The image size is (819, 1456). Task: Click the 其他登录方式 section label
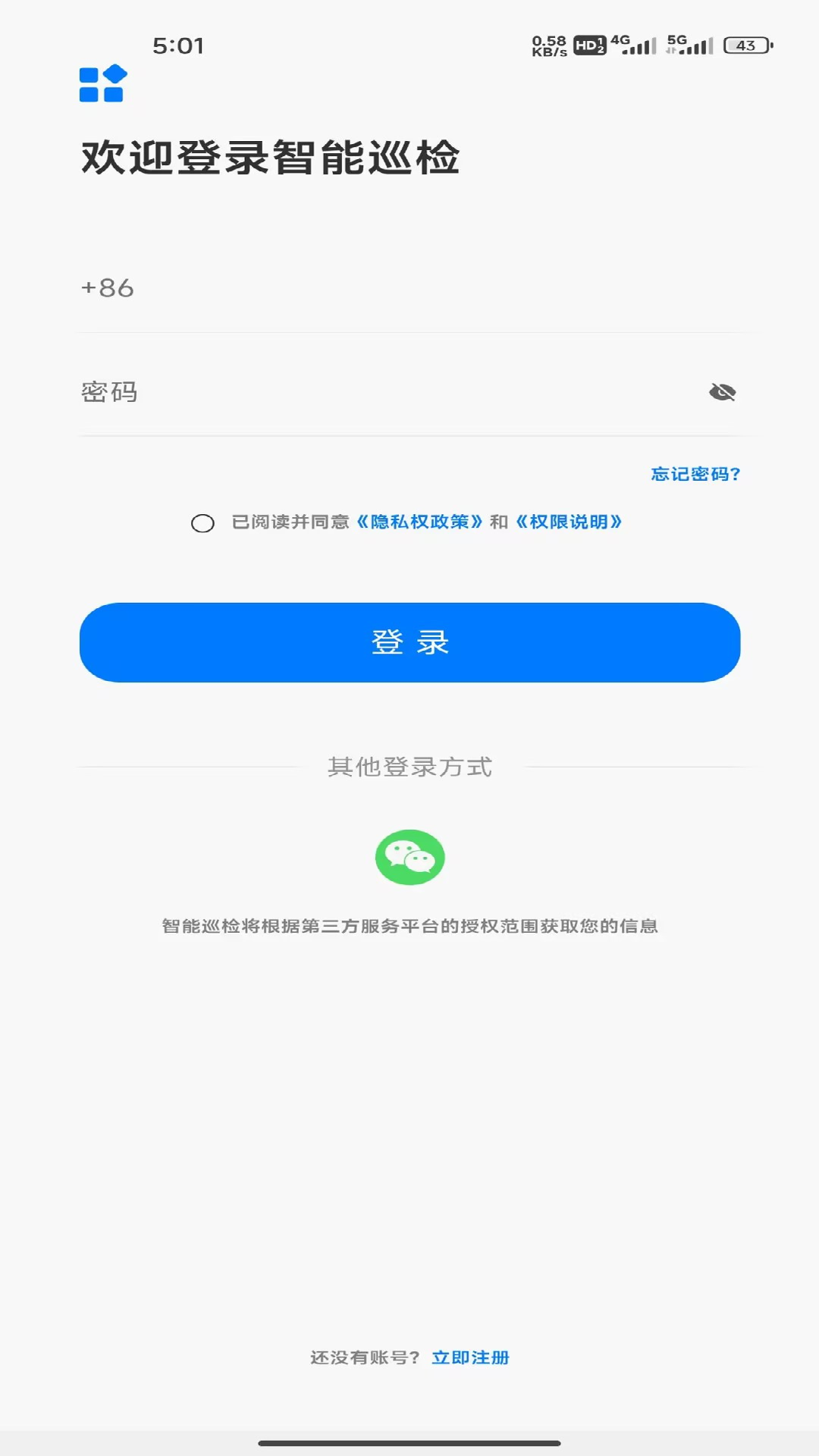point(409,767)
